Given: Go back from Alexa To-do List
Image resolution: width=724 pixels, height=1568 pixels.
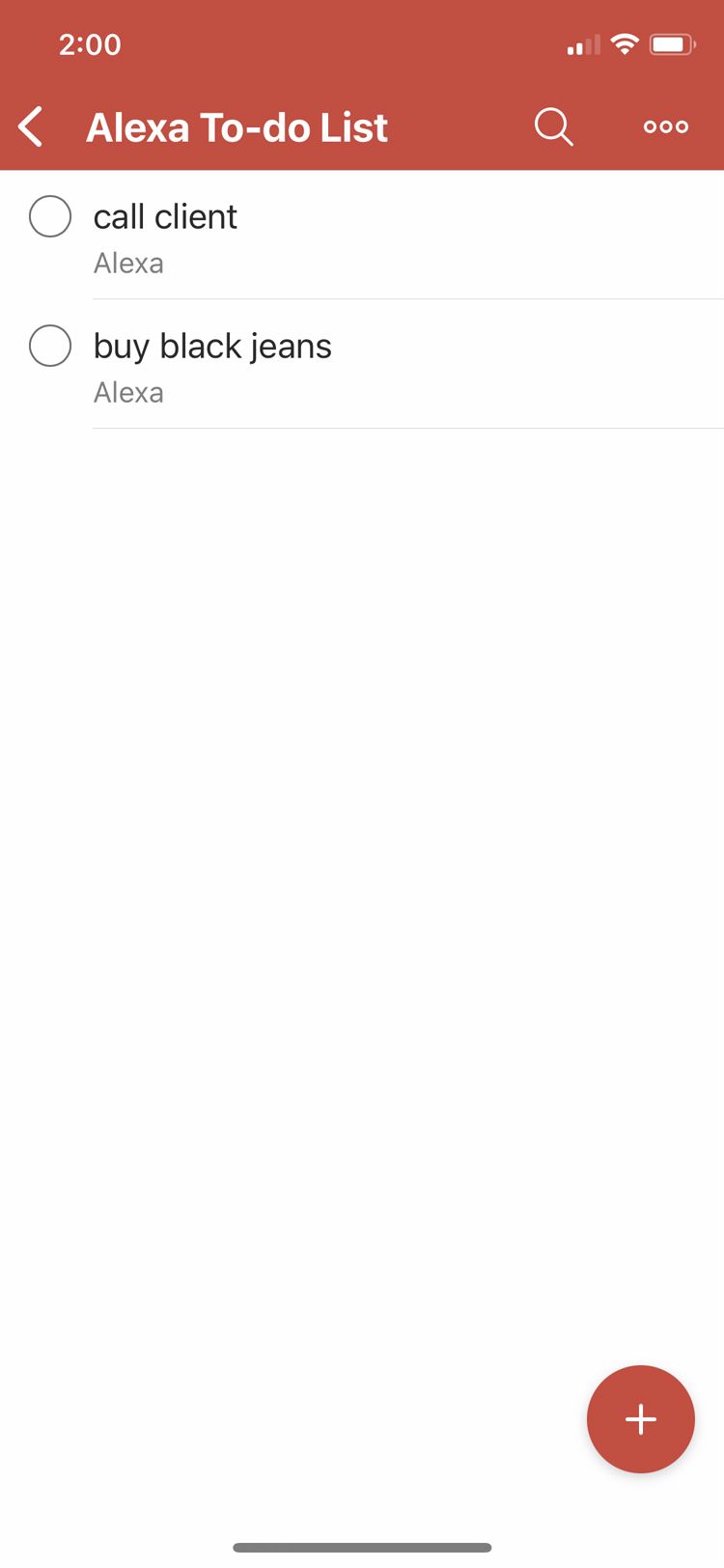Looking at the screenshot, I should tap(32, 127).
